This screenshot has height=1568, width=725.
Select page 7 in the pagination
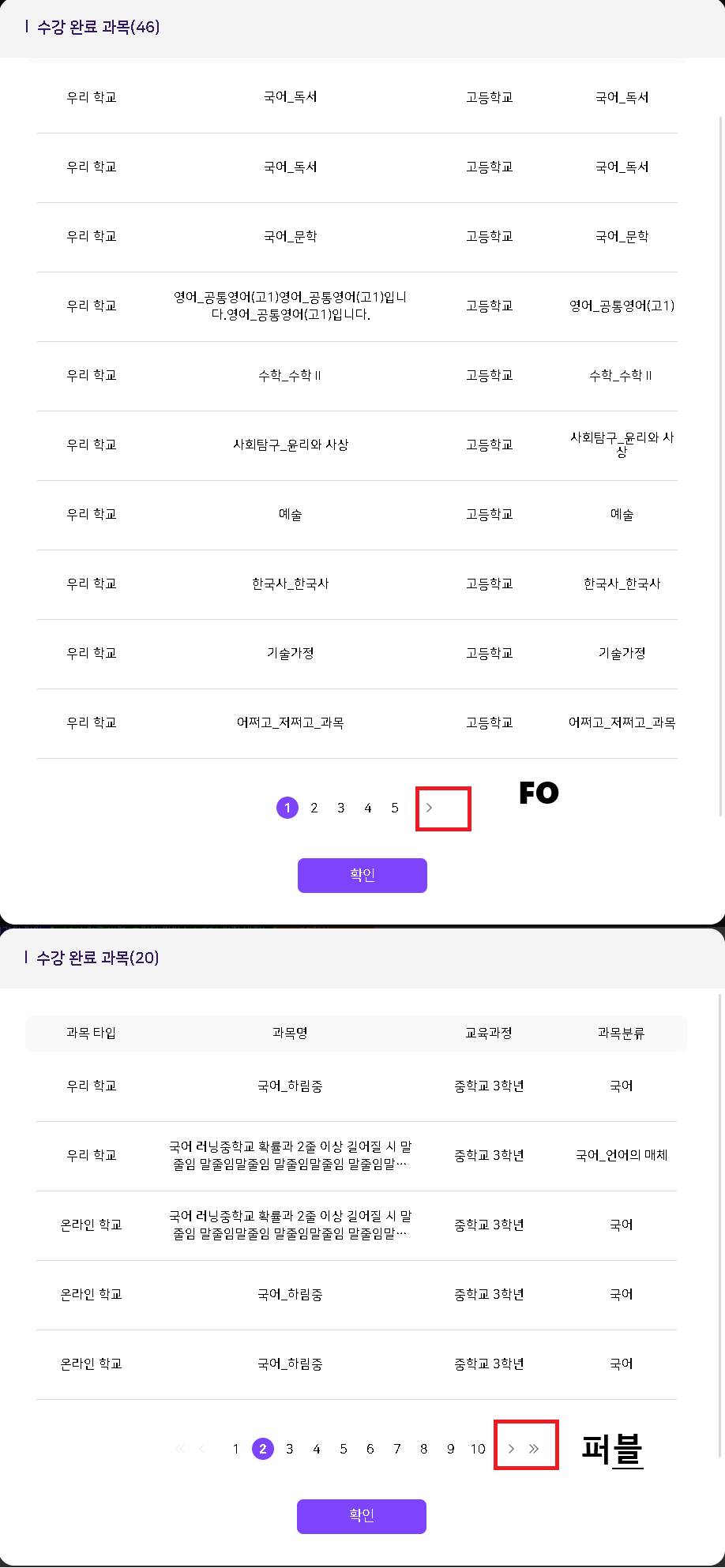coord(397,1449)
